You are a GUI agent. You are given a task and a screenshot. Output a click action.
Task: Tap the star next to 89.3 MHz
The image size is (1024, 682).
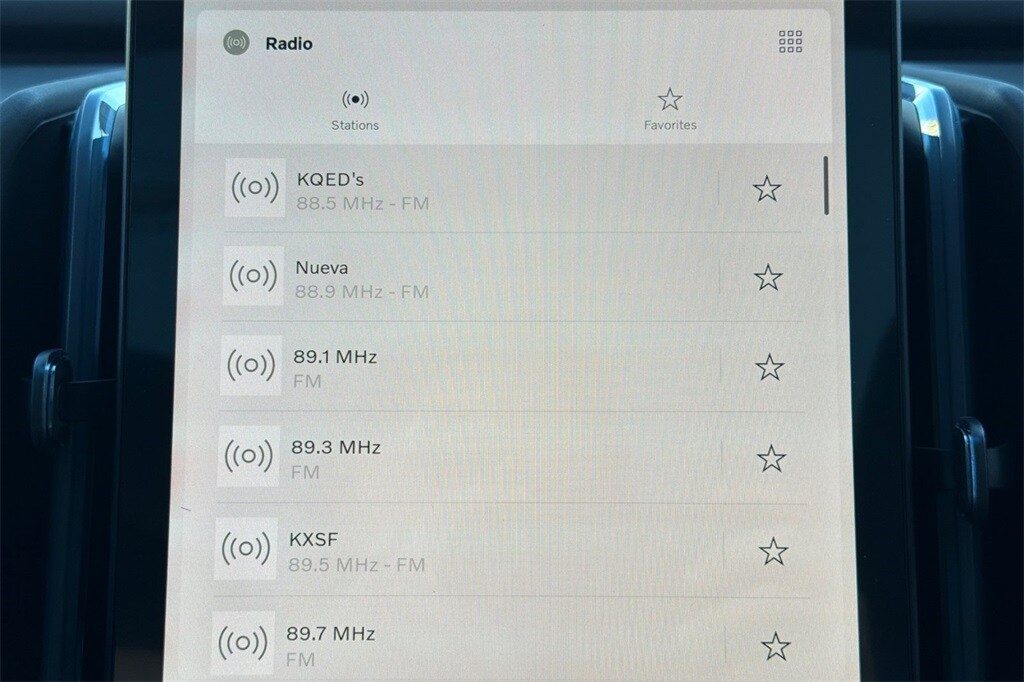[771, 459]
